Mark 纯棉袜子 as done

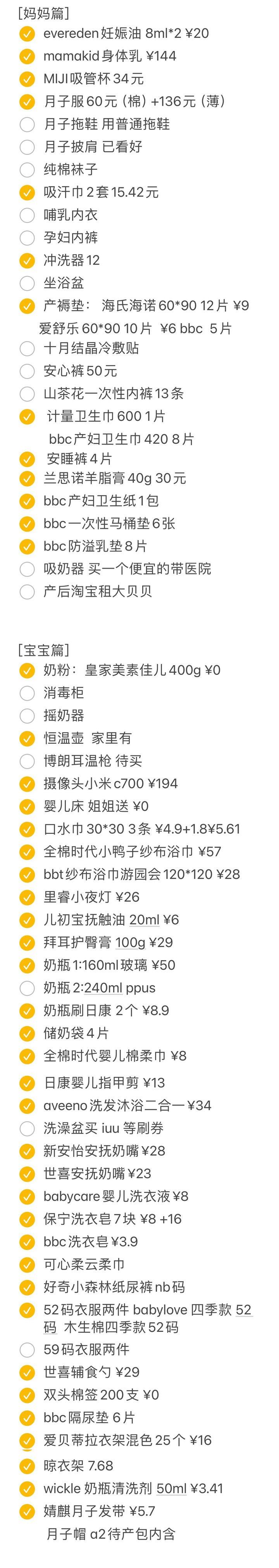click(x=27, y=170)
